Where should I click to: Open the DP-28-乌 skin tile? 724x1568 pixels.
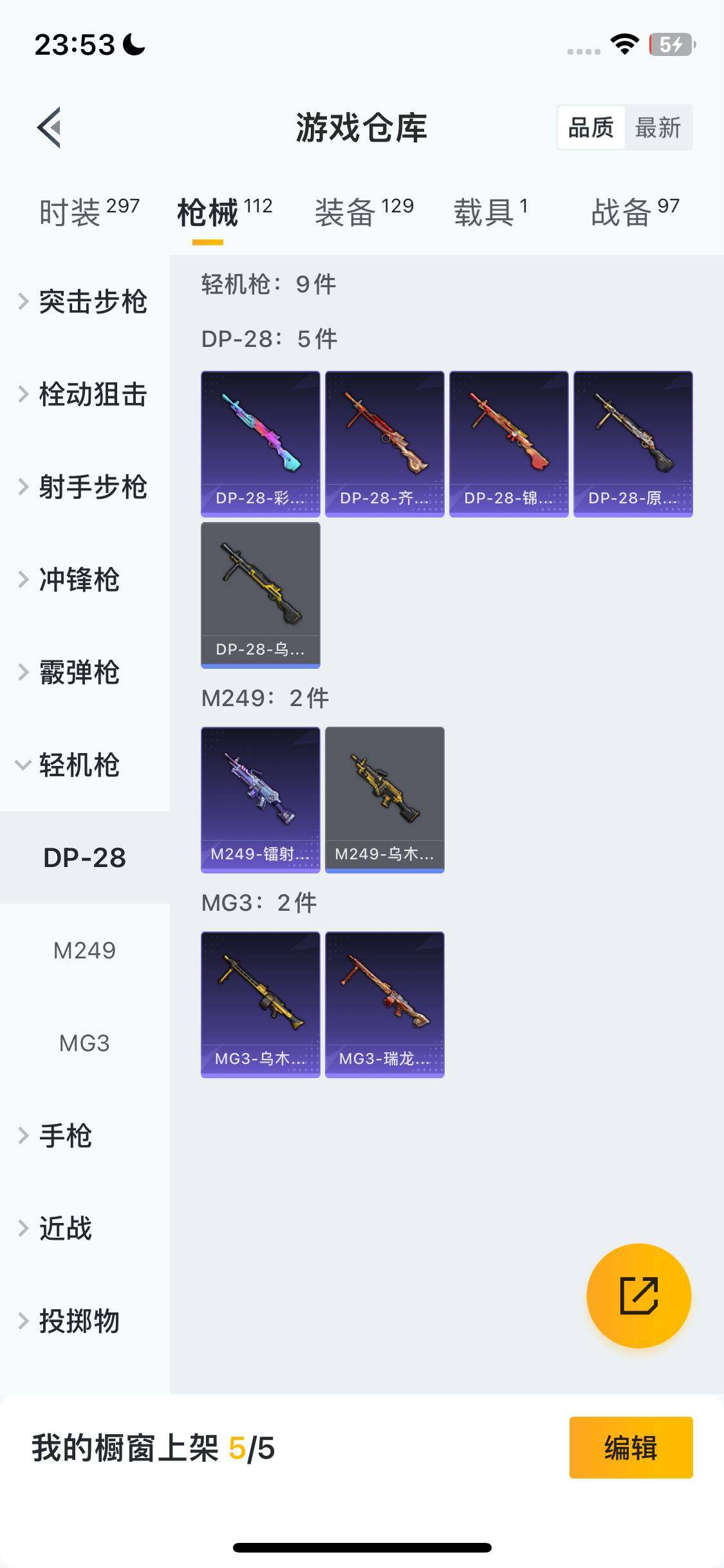(x=260, y=595)
